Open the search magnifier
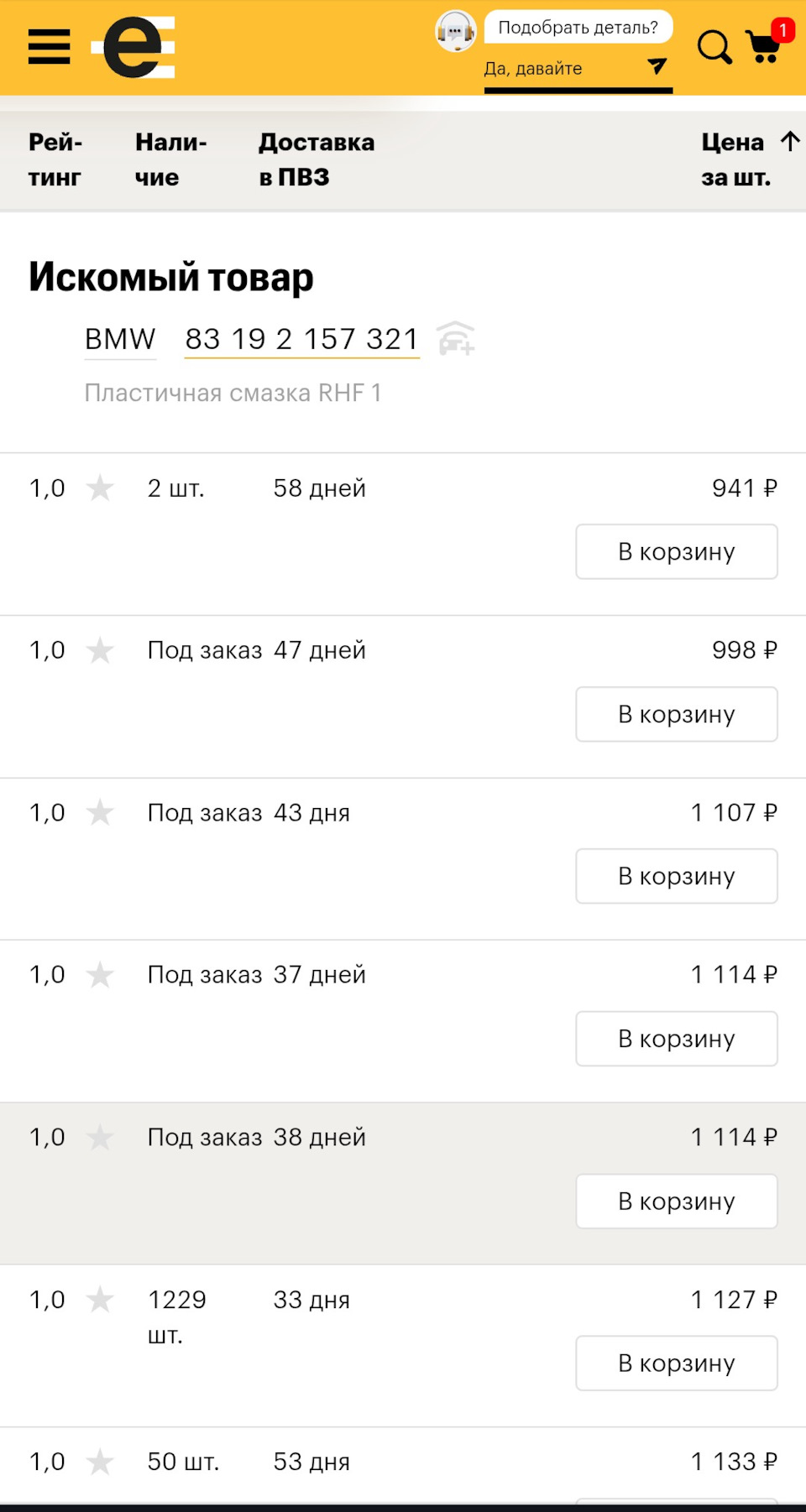 [x=714, y=47]
